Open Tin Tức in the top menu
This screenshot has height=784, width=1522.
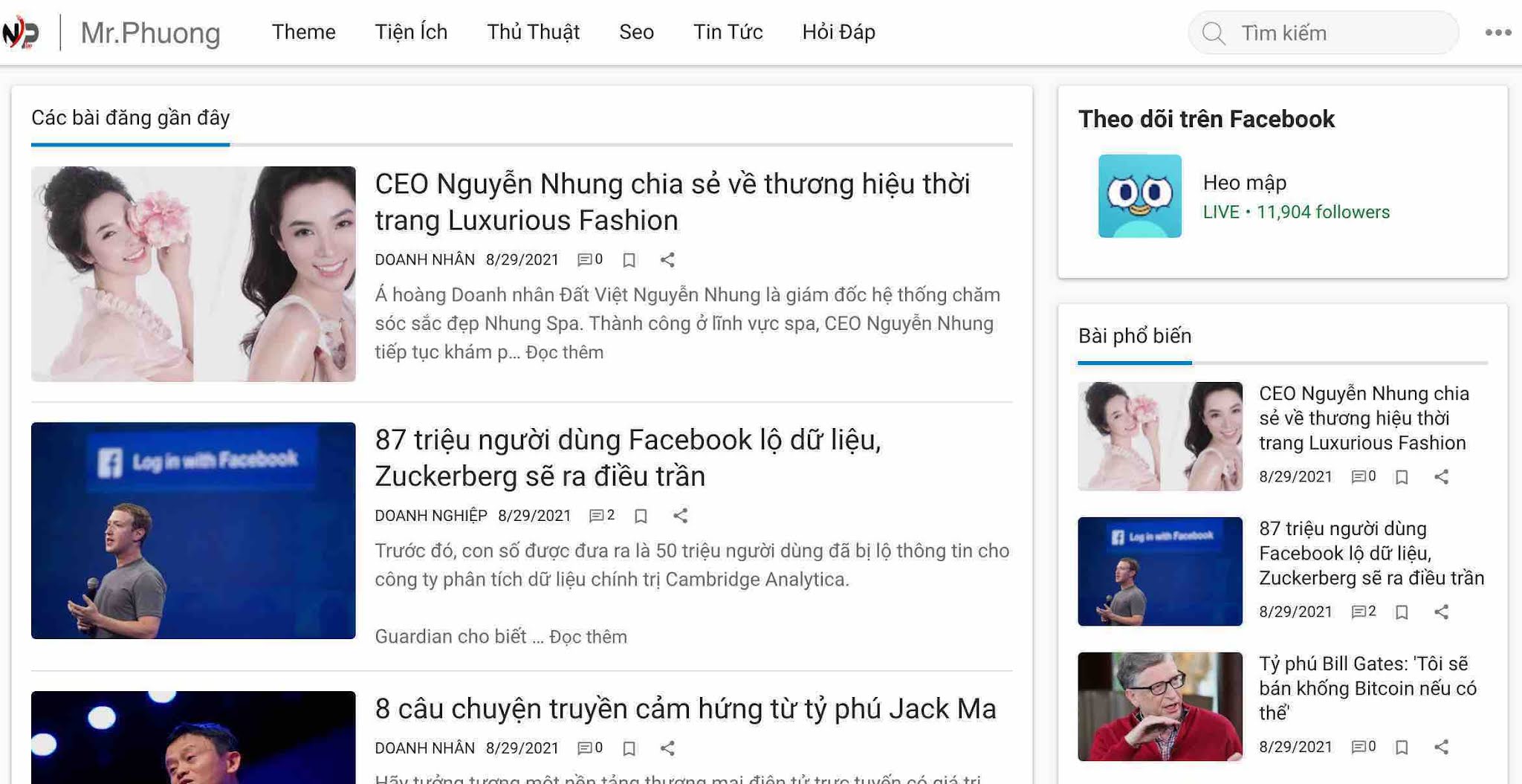(728, 32)
